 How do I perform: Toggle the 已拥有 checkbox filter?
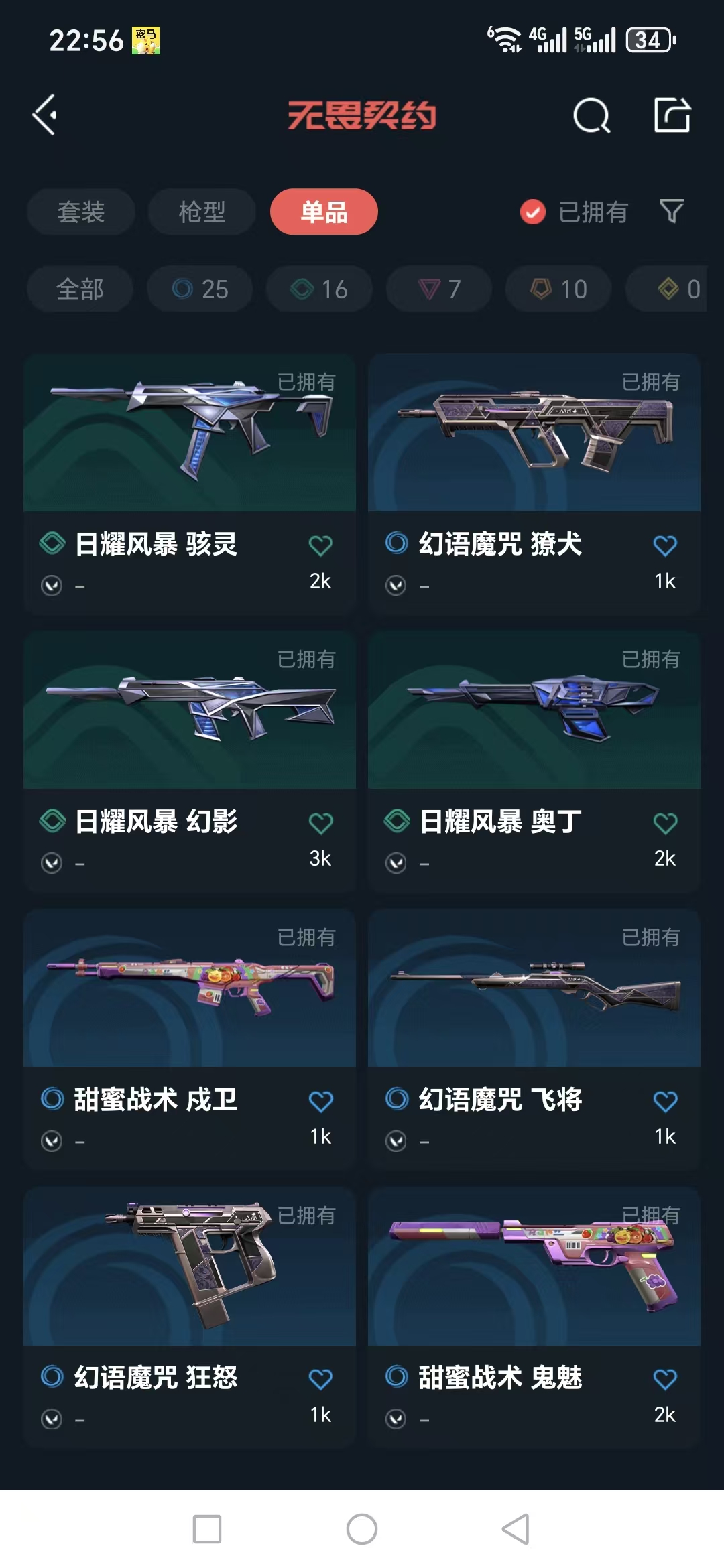click(533, 212)
